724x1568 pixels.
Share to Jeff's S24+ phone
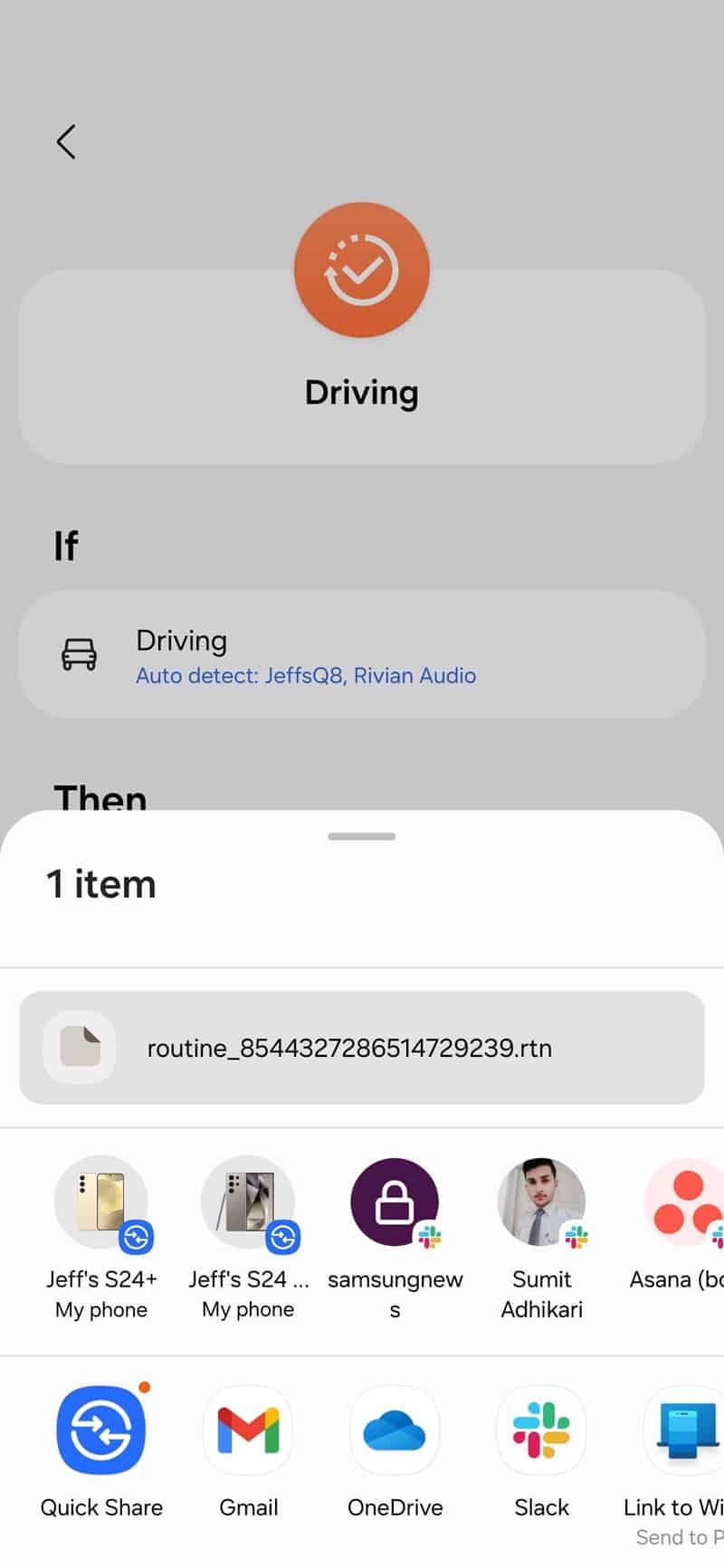click(101, 1238)
